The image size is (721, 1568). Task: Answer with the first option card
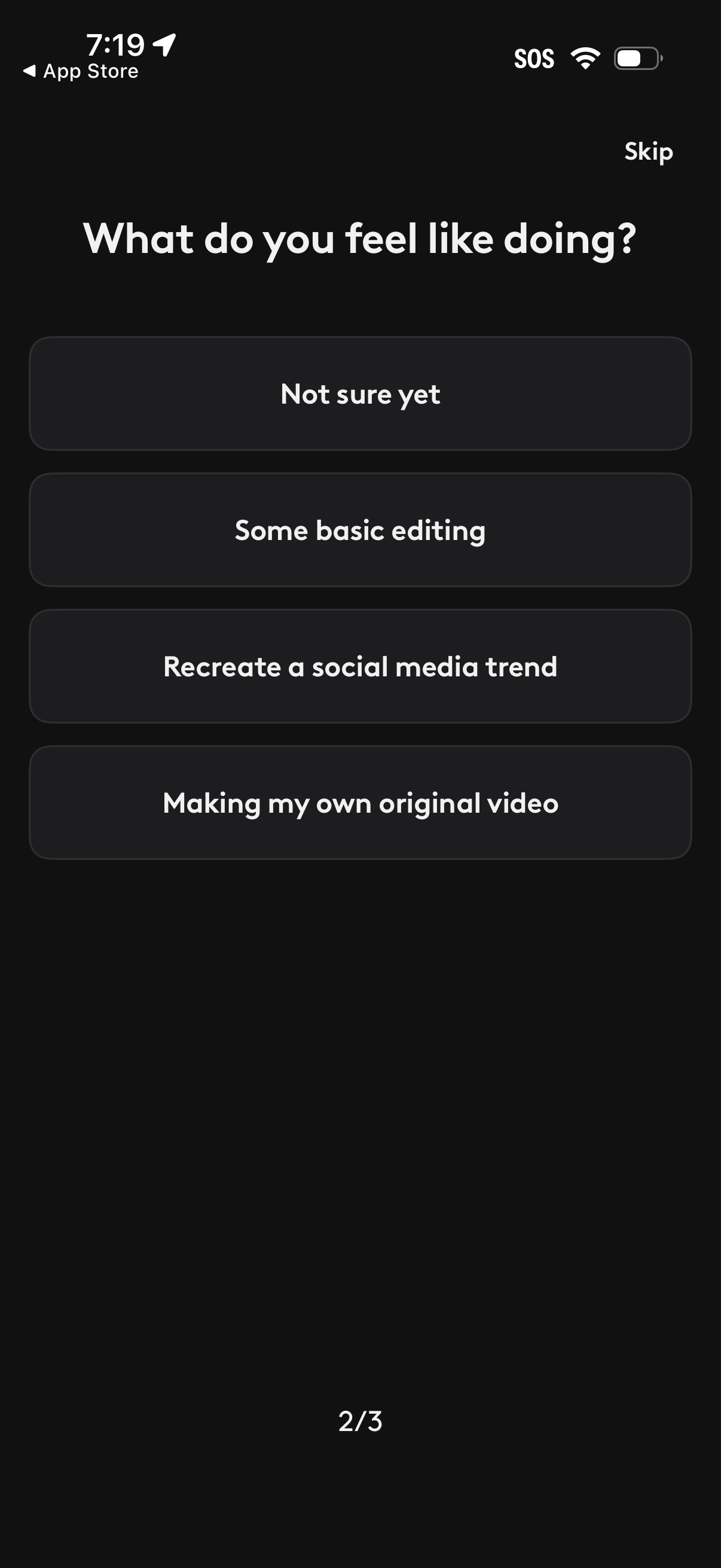[360, 393]
